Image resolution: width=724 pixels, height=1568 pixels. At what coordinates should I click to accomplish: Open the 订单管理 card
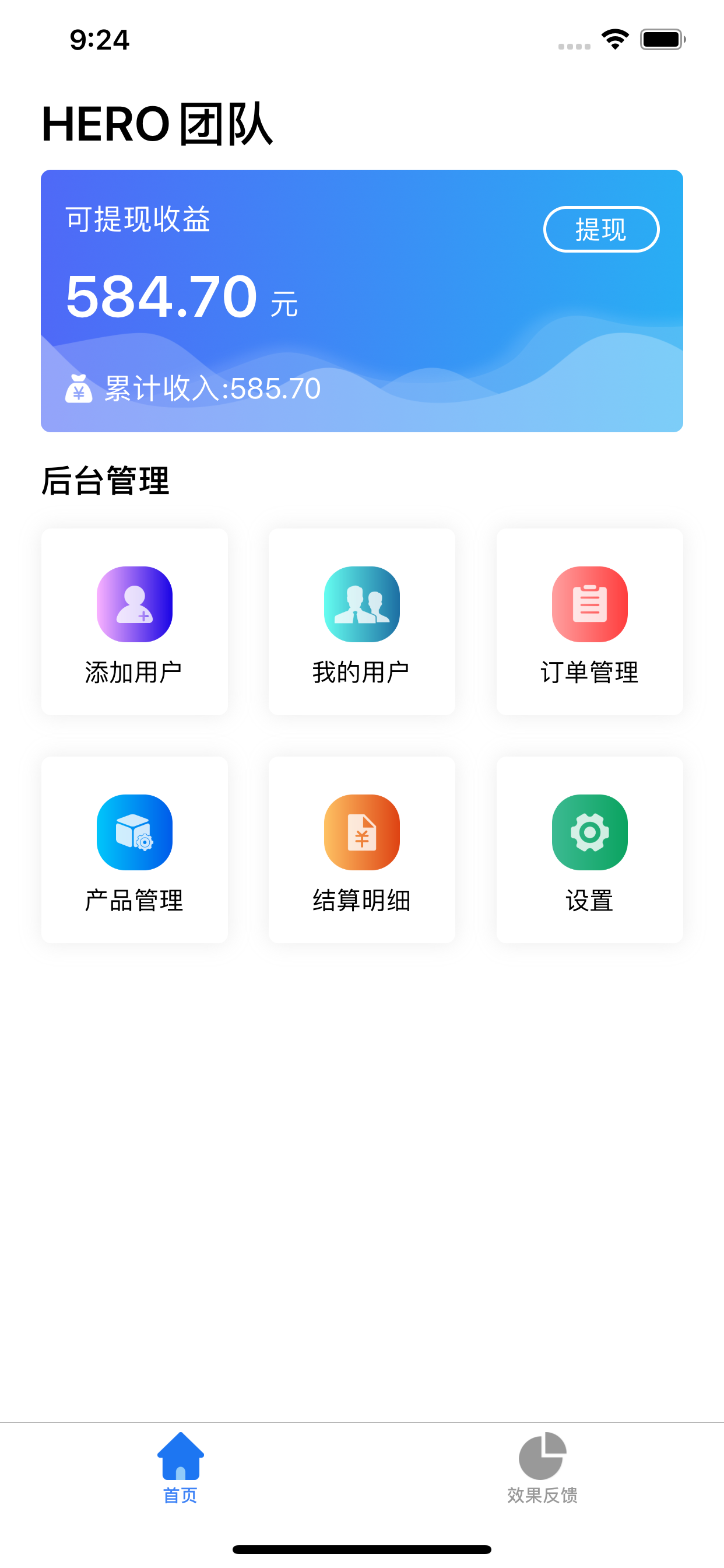(588, 621)
